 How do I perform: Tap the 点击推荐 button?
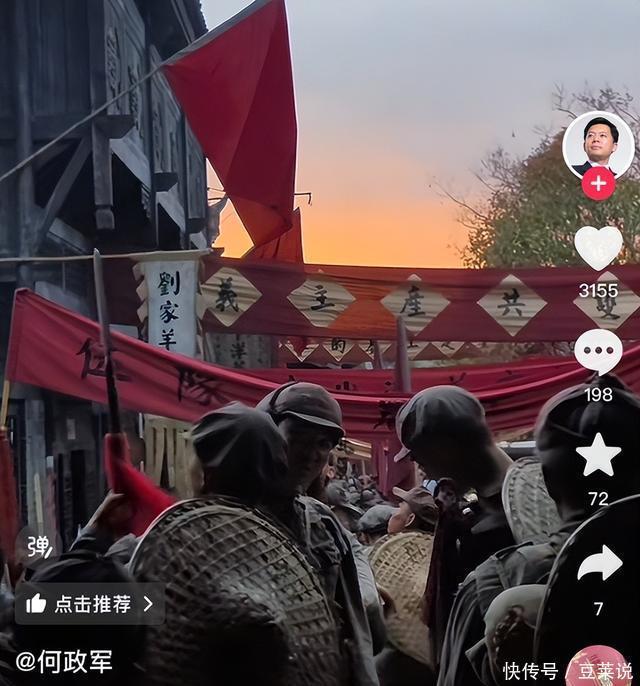click(89, 604)
